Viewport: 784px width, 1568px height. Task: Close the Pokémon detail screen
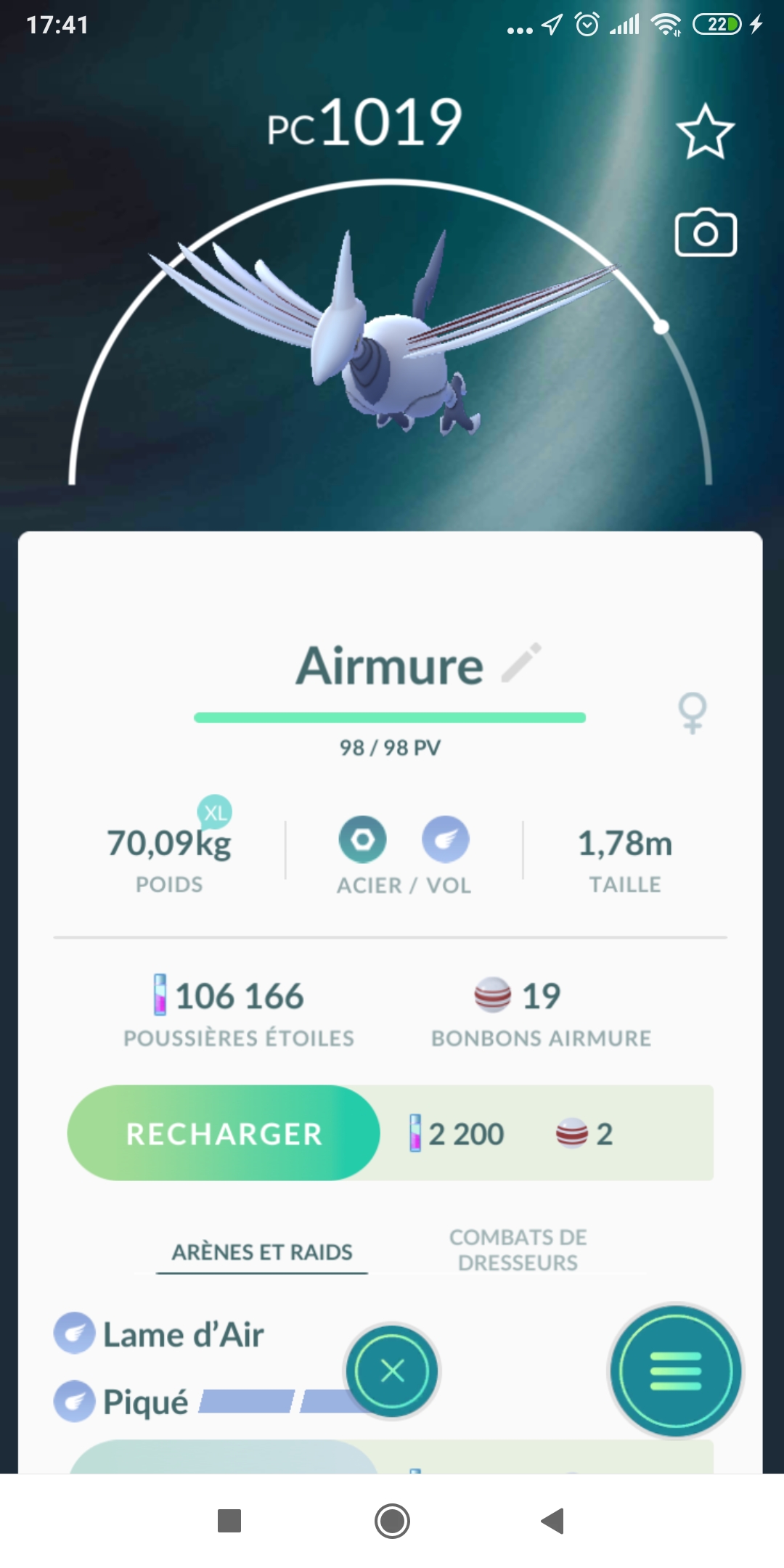click(392, 1371)
